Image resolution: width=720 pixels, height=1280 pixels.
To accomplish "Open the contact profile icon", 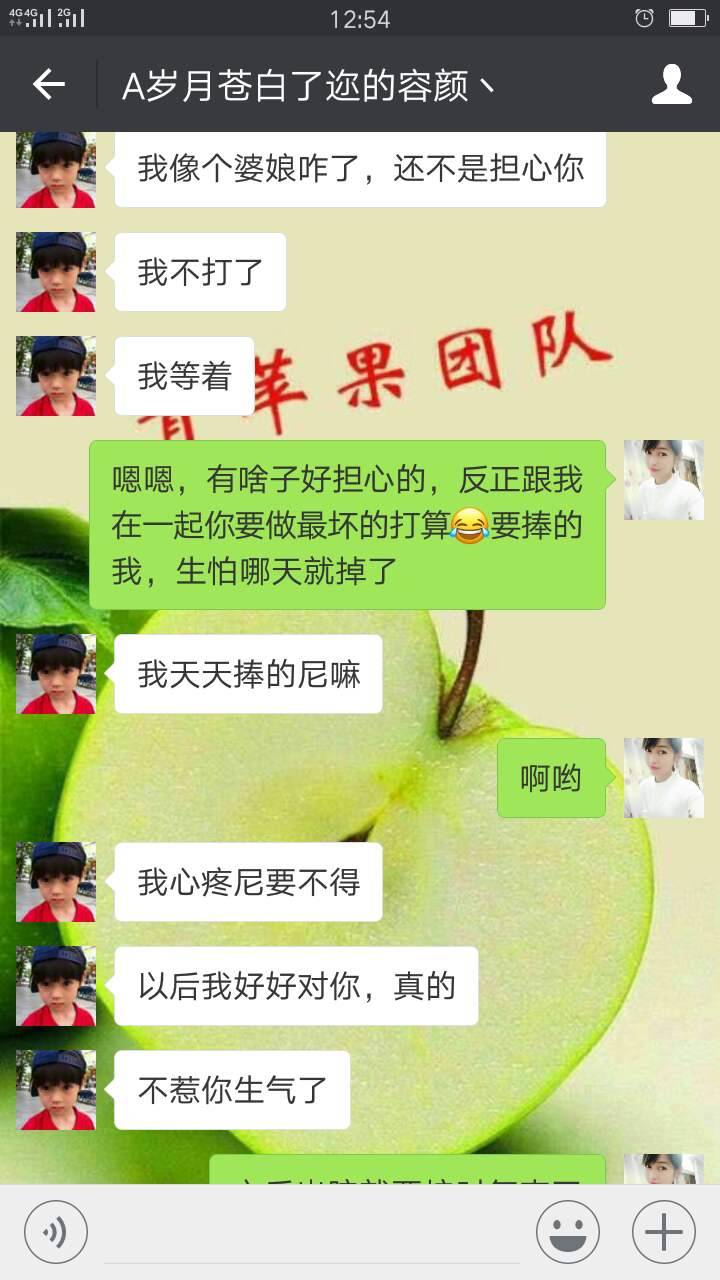I will tap(672, 85).
